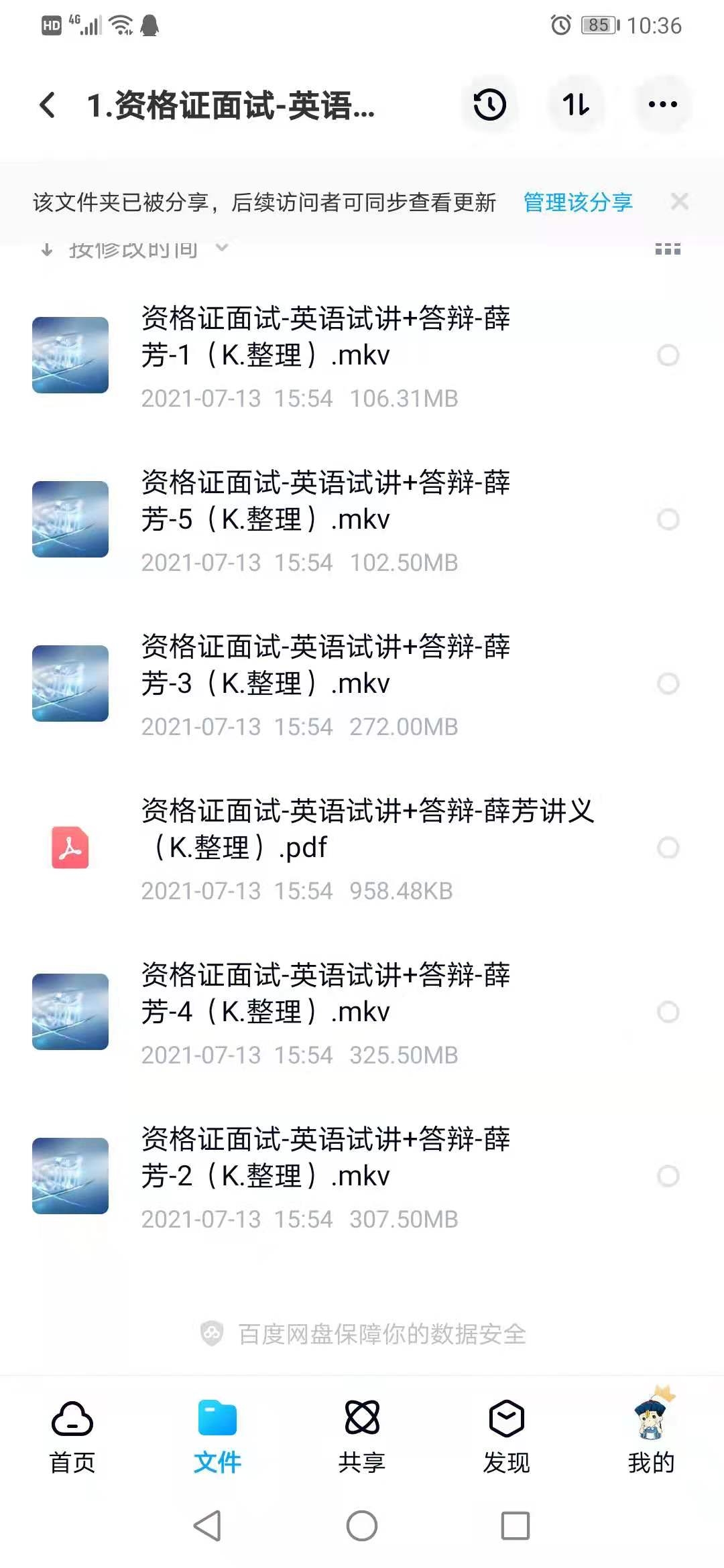Dismiss the folder shared banner
The image size is (724, 1568).
coord(679,202)
